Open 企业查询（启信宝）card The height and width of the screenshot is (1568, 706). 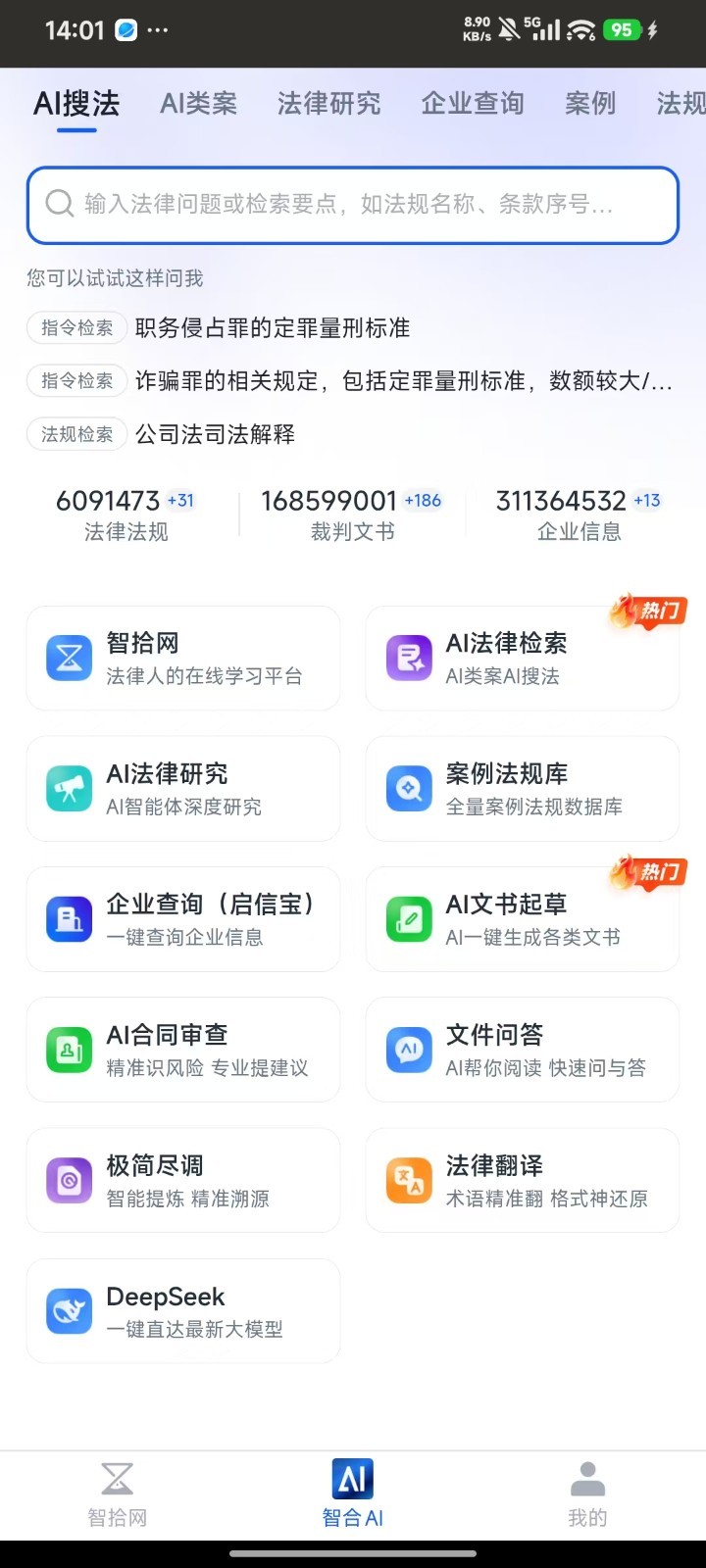[x=183, y=919]
